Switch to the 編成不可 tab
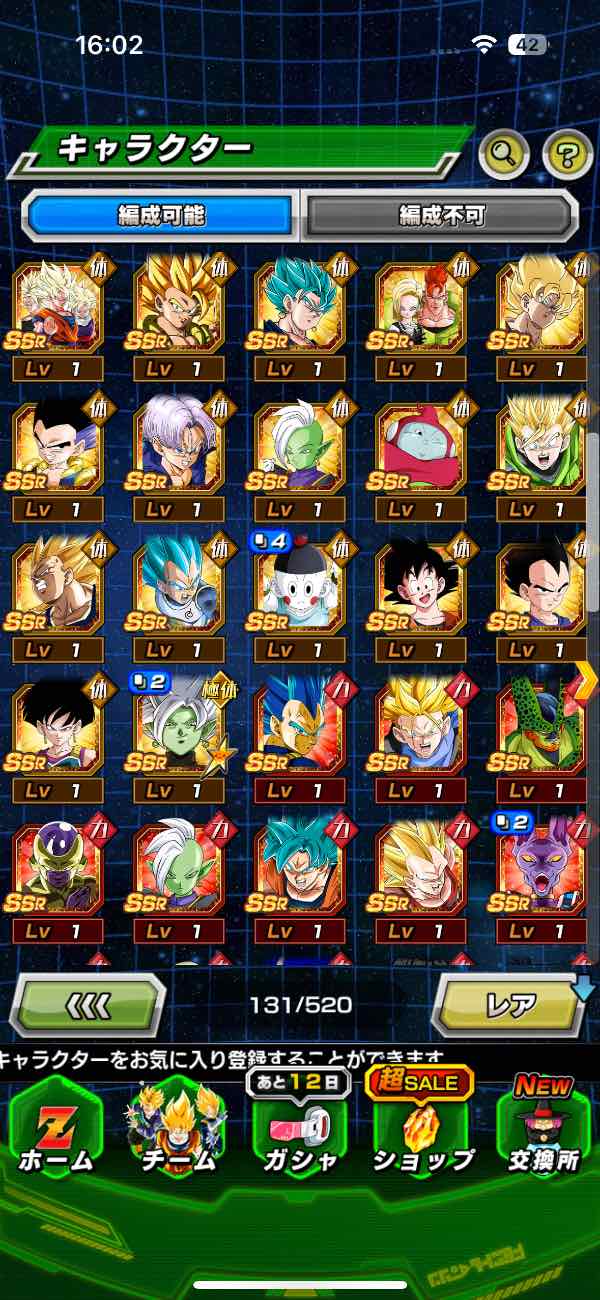 (441, 215)
